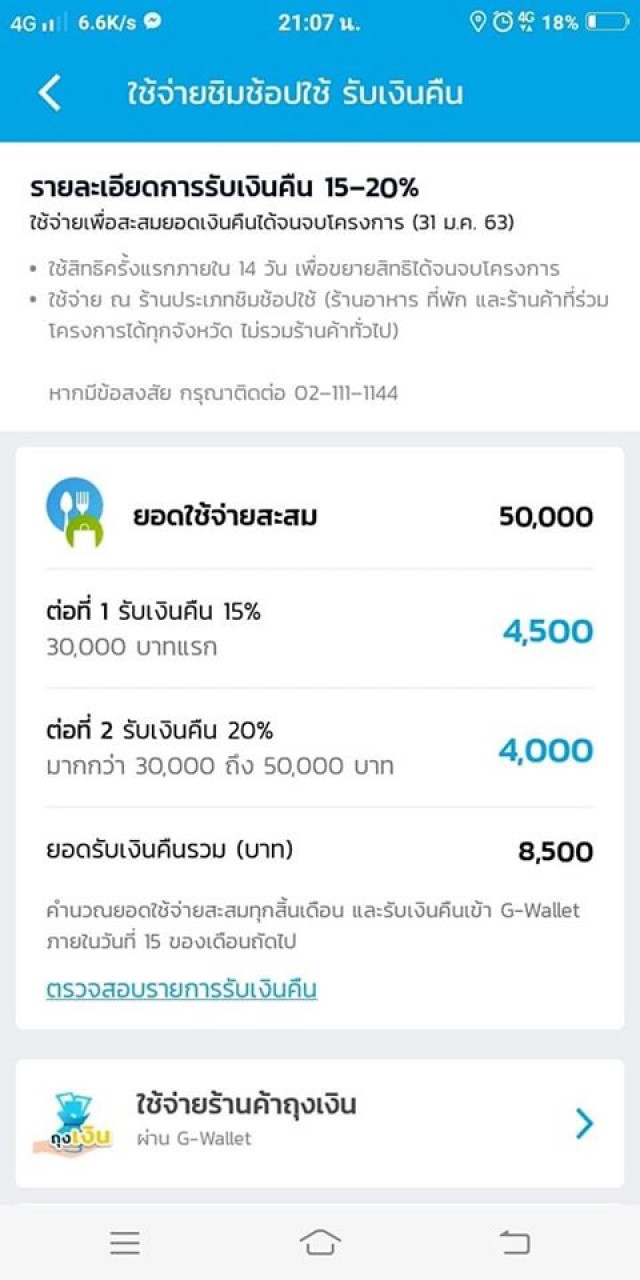Go back using the header arrow
Screen dimensions: 640x1280
click(x=50, y=93)
